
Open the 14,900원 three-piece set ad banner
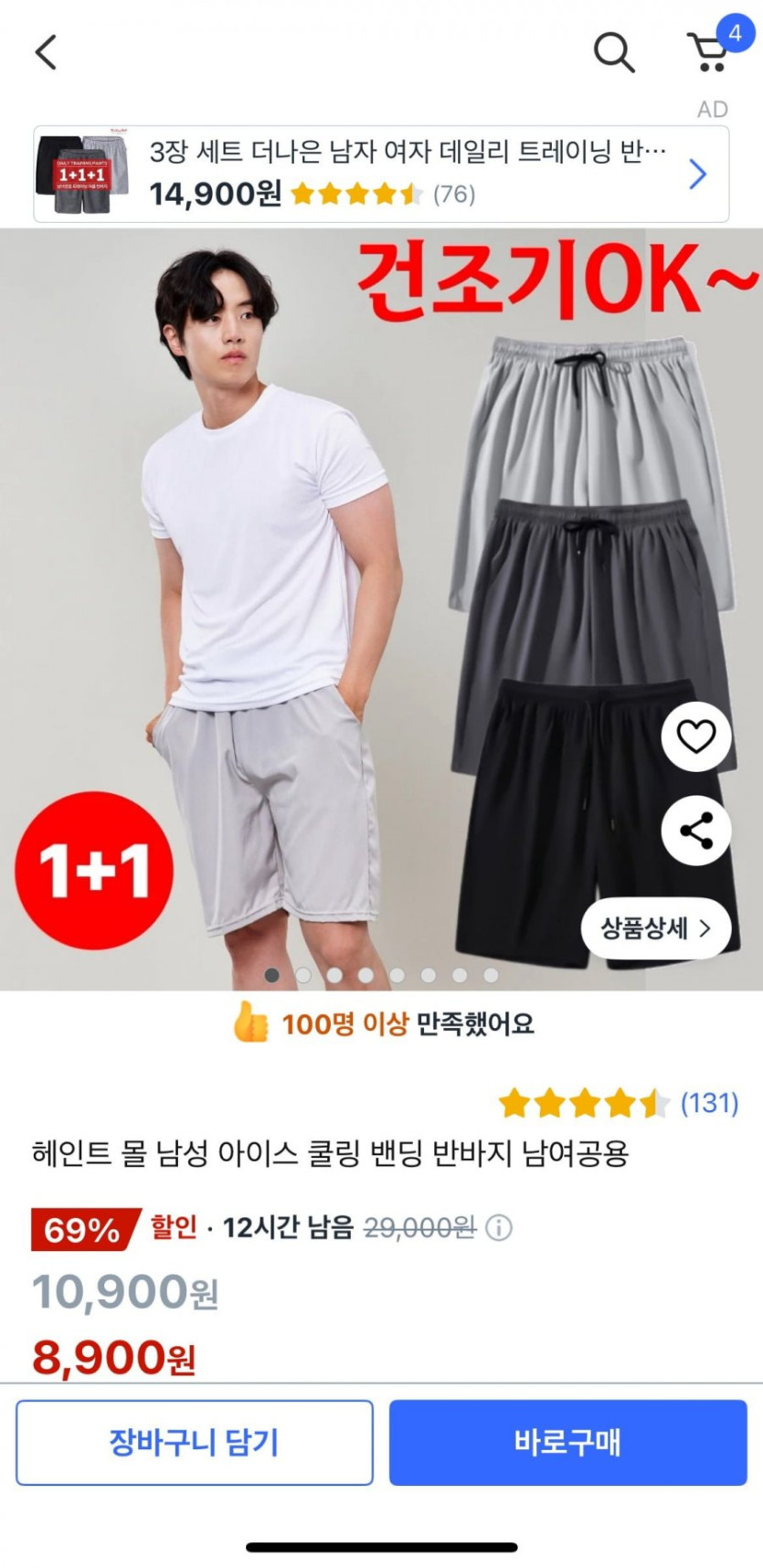click(381, 175)
